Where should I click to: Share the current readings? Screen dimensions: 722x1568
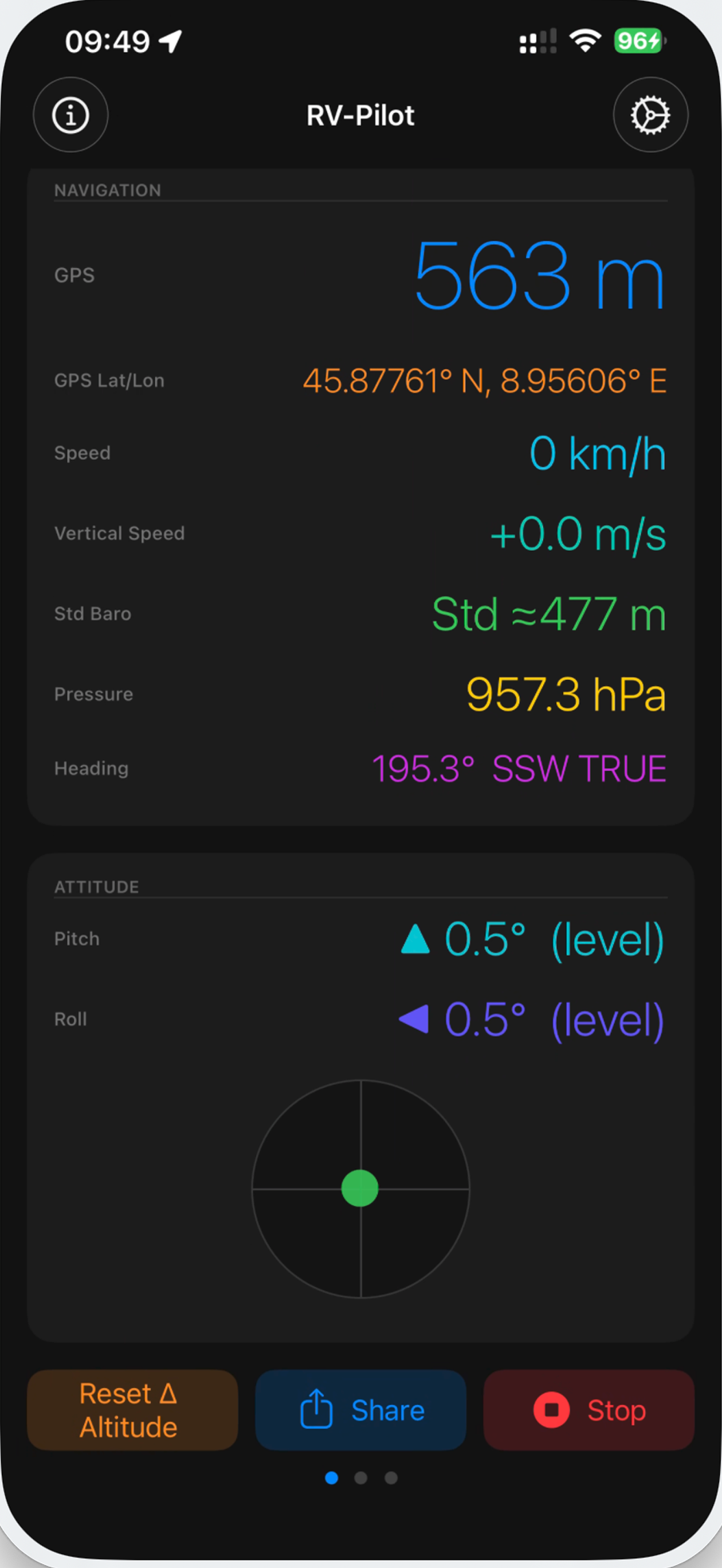pos(360,1410)
